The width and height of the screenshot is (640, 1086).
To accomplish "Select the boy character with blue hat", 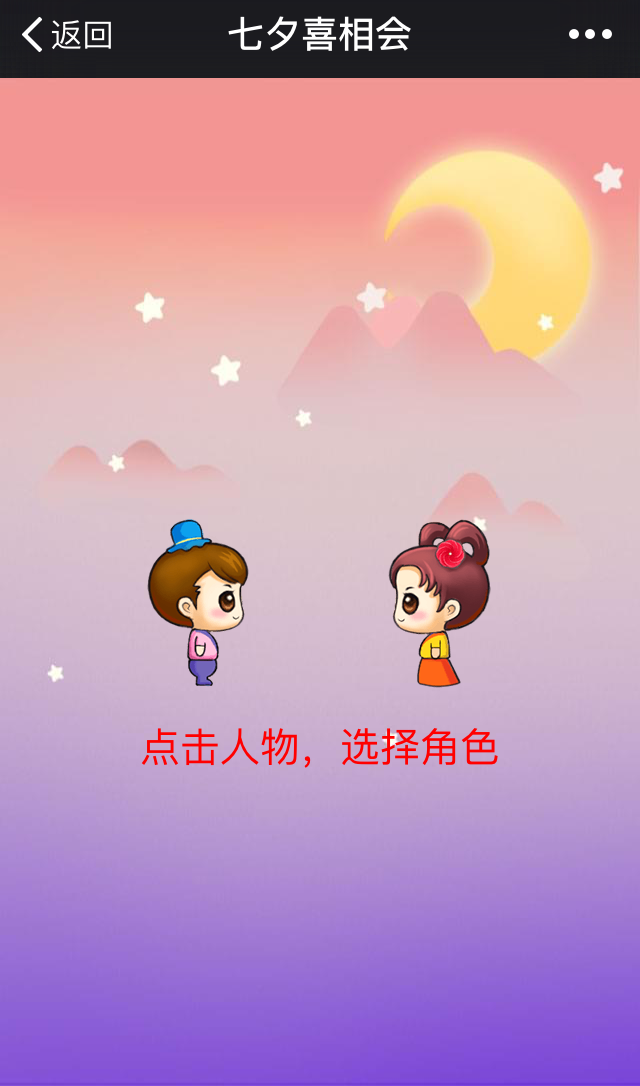I will click(199, 603).
